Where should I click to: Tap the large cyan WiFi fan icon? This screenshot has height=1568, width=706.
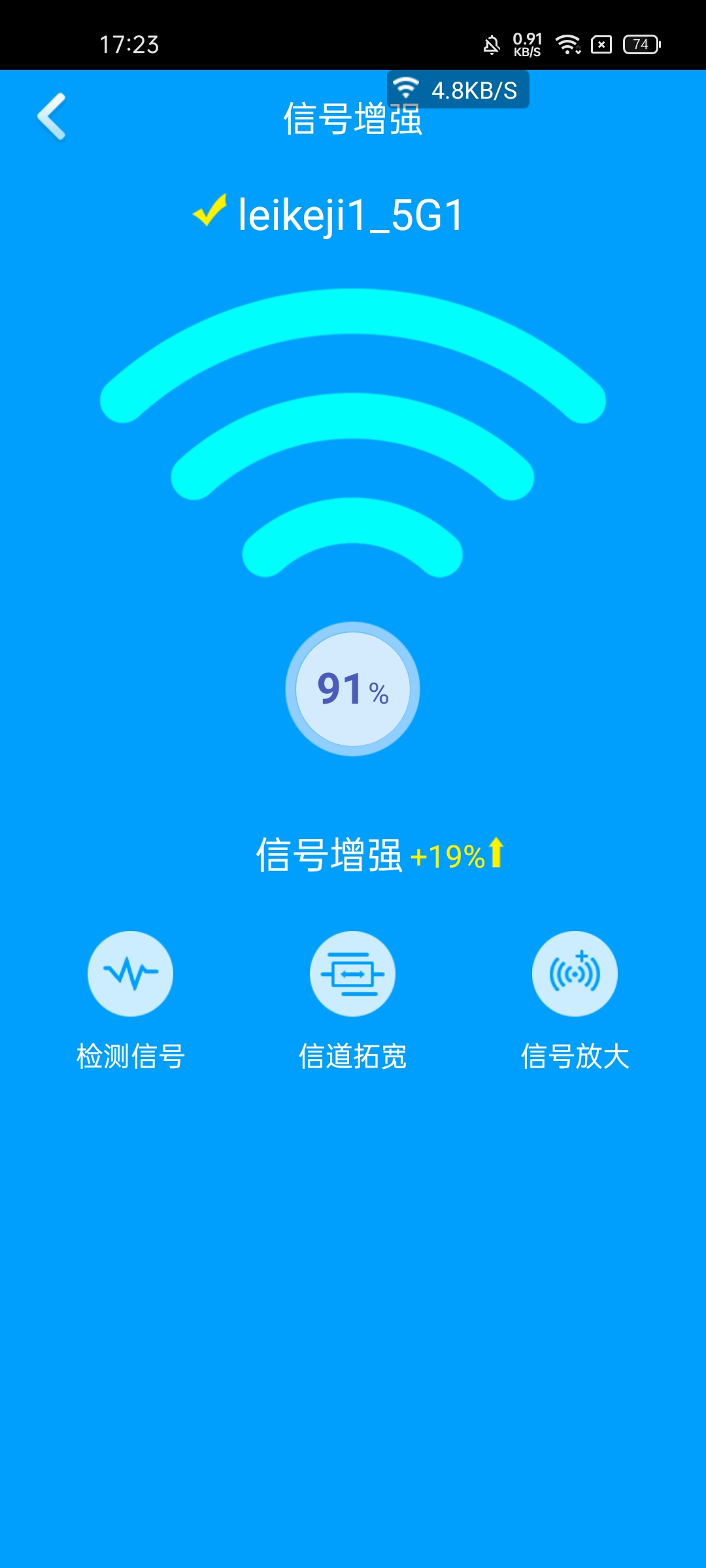[353, 438]
